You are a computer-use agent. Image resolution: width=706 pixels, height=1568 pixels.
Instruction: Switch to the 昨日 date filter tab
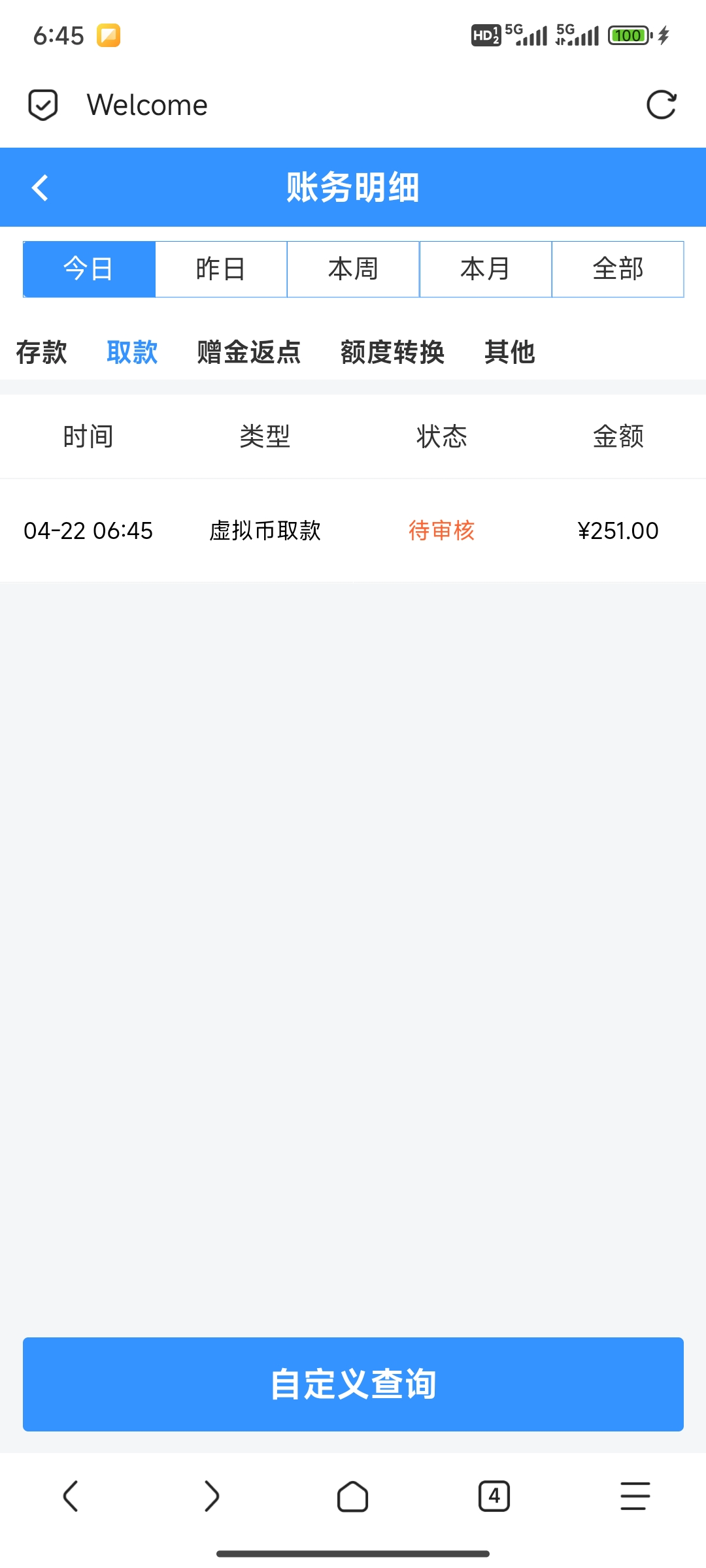220,269
